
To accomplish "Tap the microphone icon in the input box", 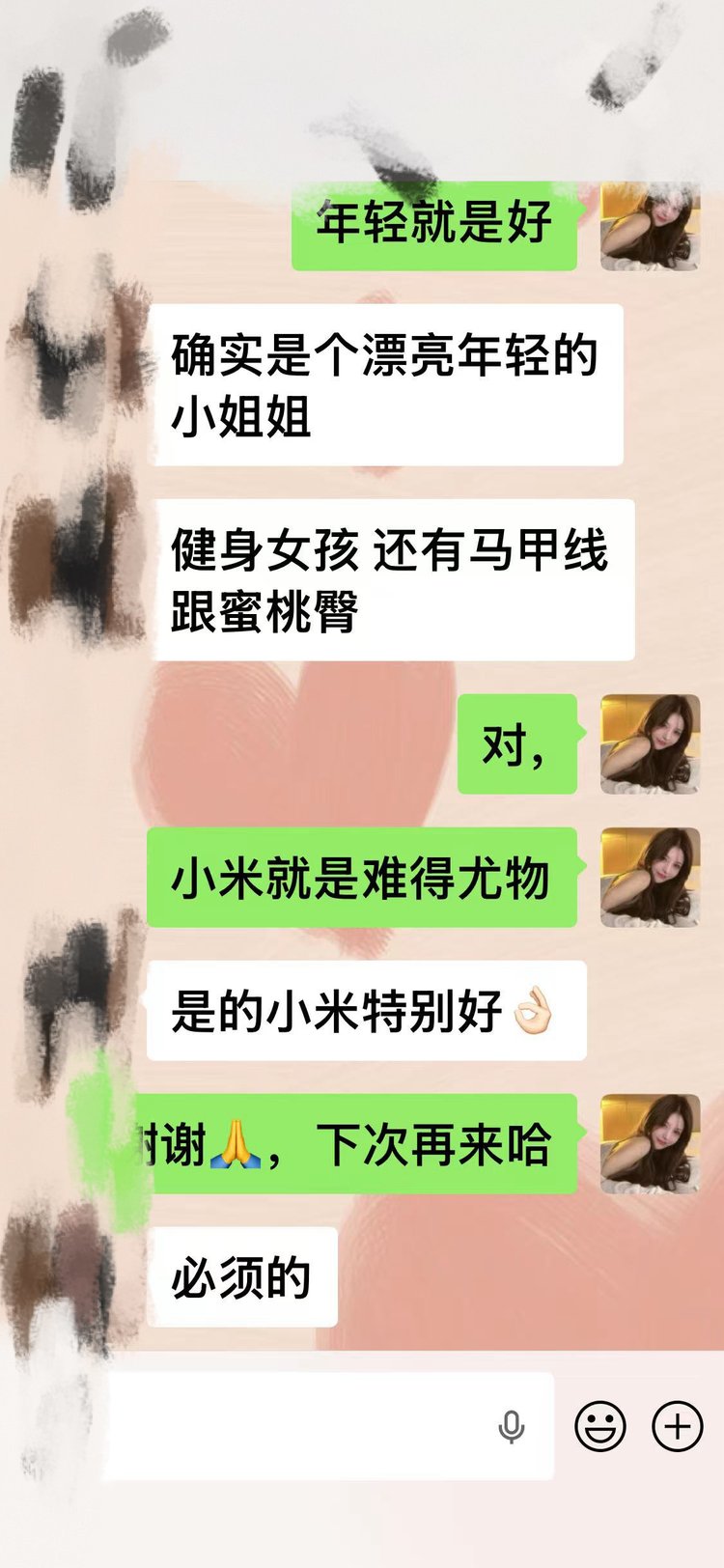I will tap(512, 1426).
